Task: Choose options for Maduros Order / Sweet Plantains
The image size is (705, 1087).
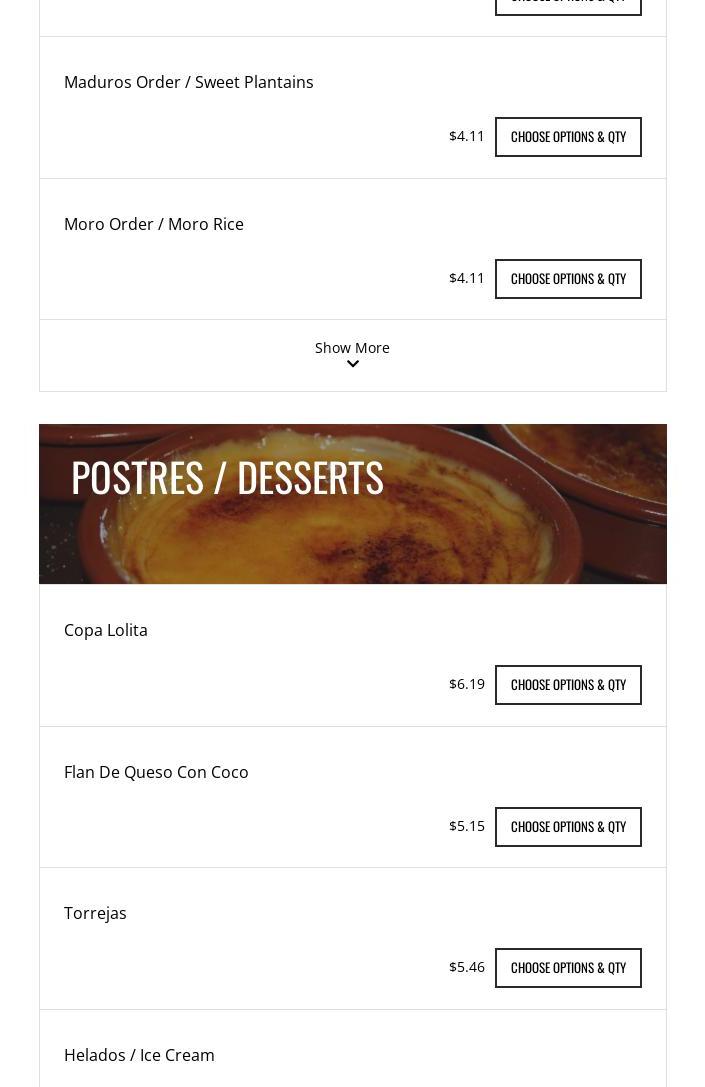Action: click(568, 137)
